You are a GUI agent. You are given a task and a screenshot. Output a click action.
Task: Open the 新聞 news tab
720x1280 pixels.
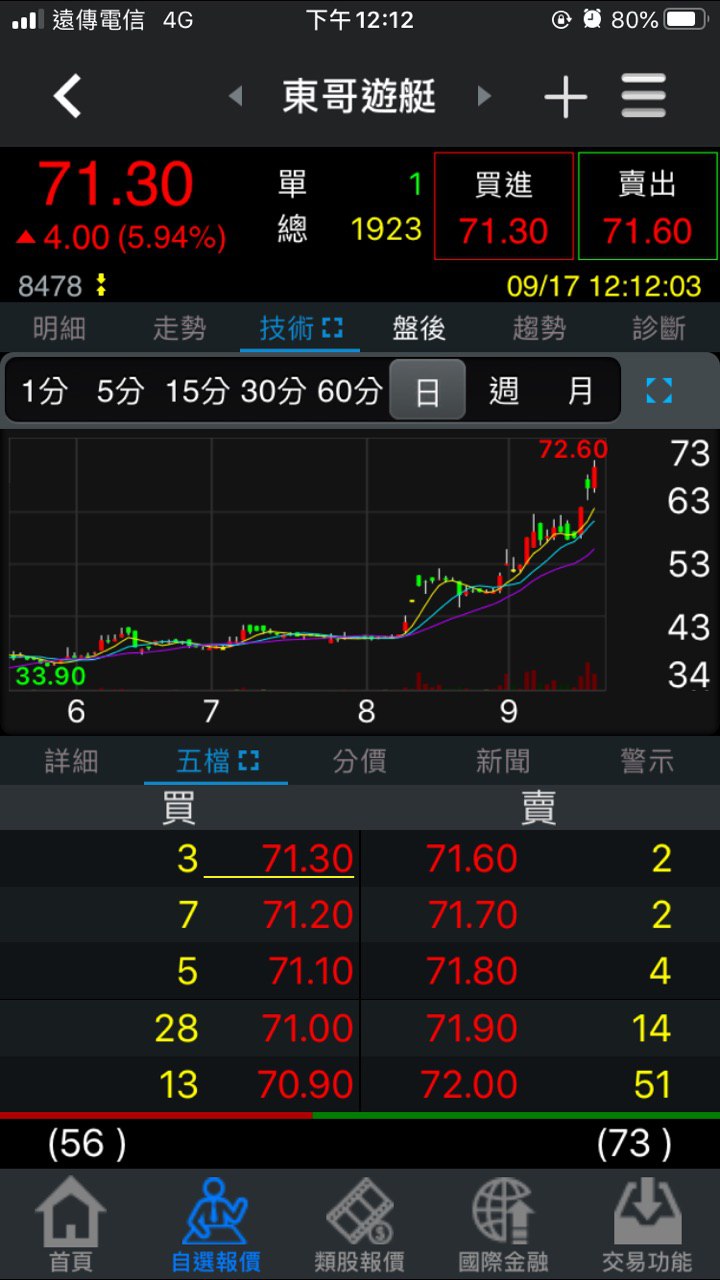(503, 762)
